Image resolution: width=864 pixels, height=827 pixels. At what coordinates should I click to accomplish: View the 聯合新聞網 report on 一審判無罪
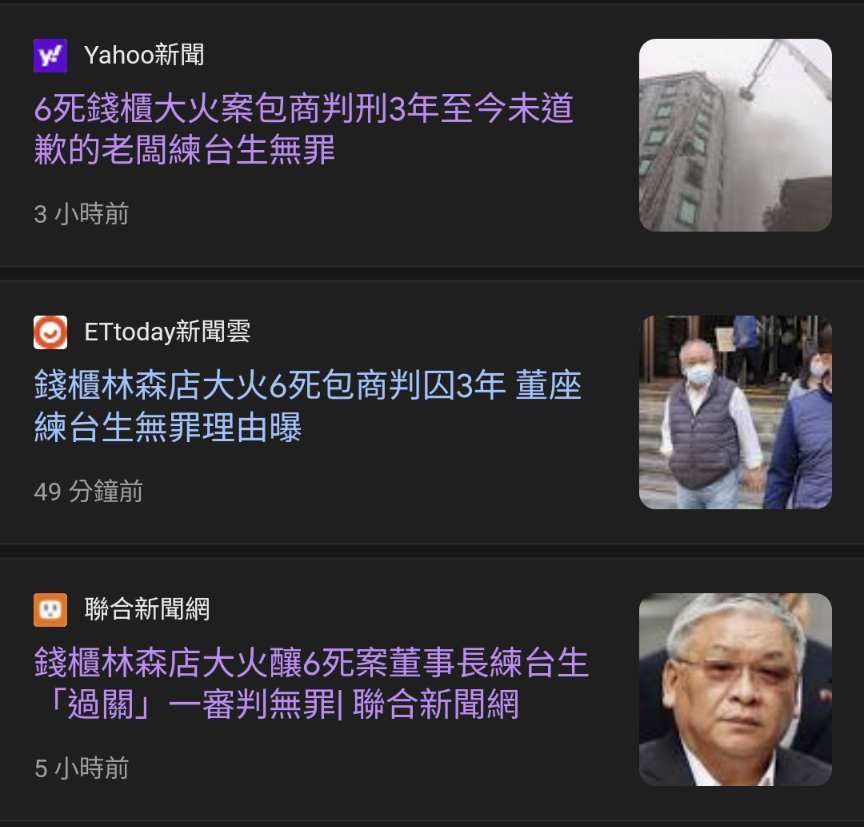pyautogui.click(x=311, y=683)
